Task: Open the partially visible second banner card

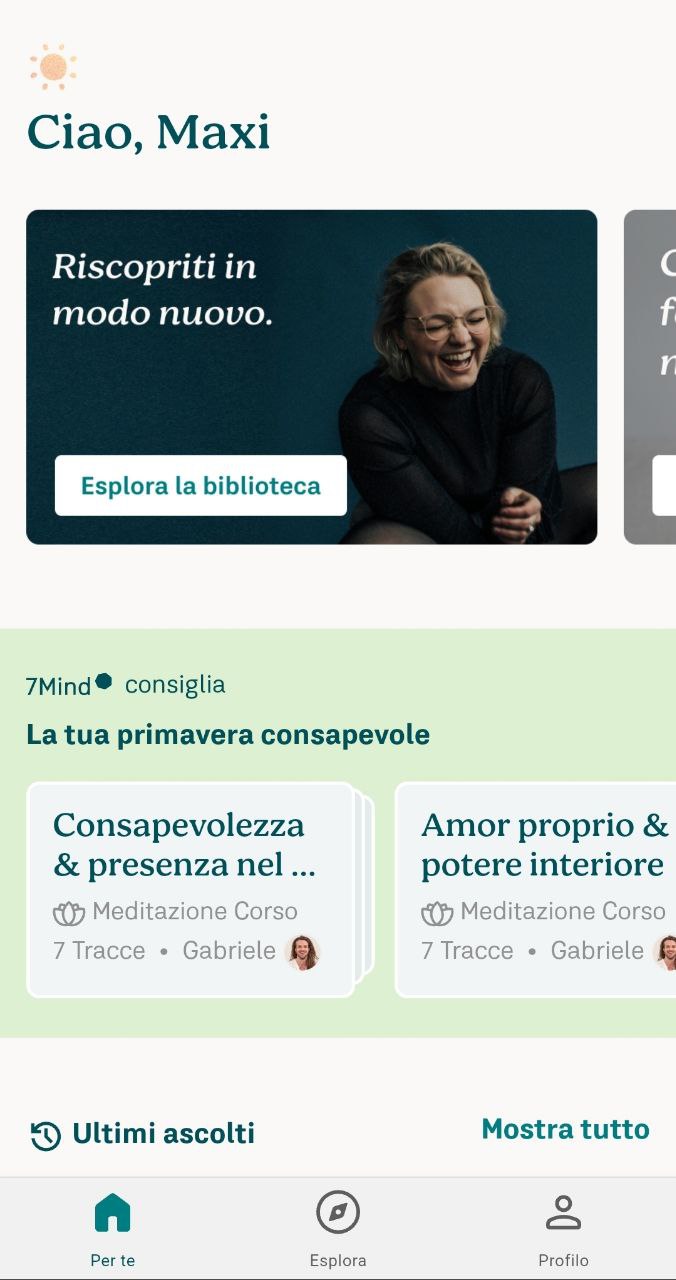Action: 651,376
